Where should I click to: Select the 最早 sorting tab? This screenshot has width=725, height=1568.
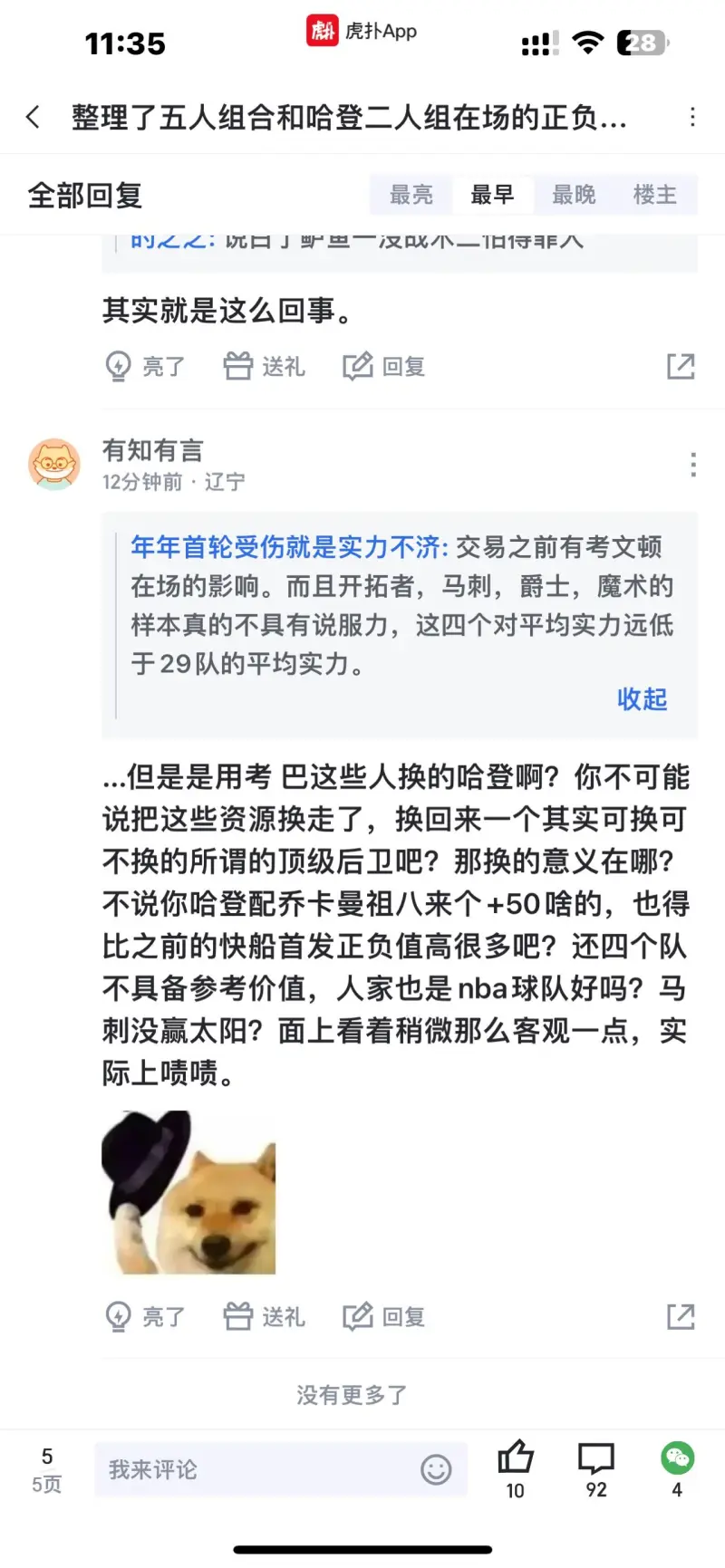pyautogui.click(x=492, y=195)
